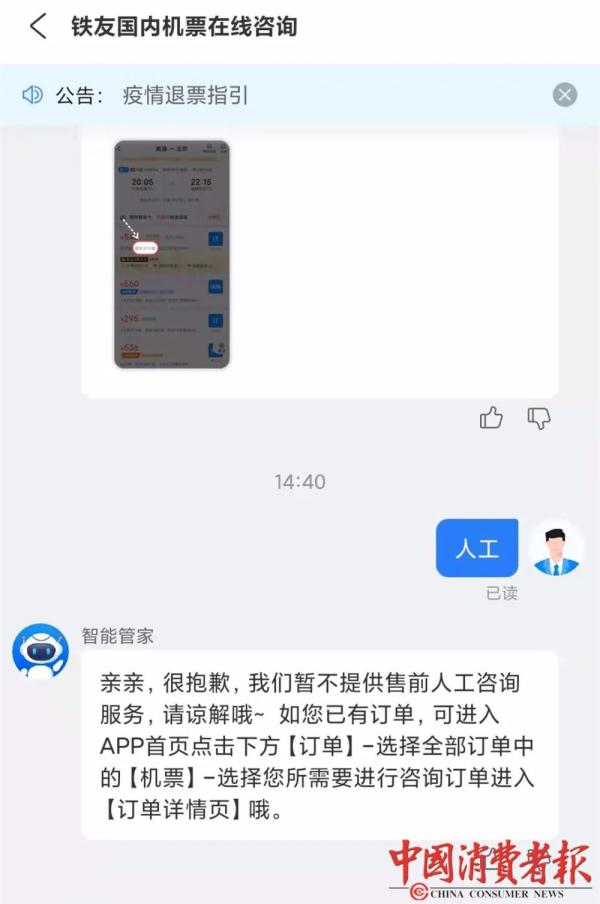Give the answer a thumbs up

[x=491, y=418]
